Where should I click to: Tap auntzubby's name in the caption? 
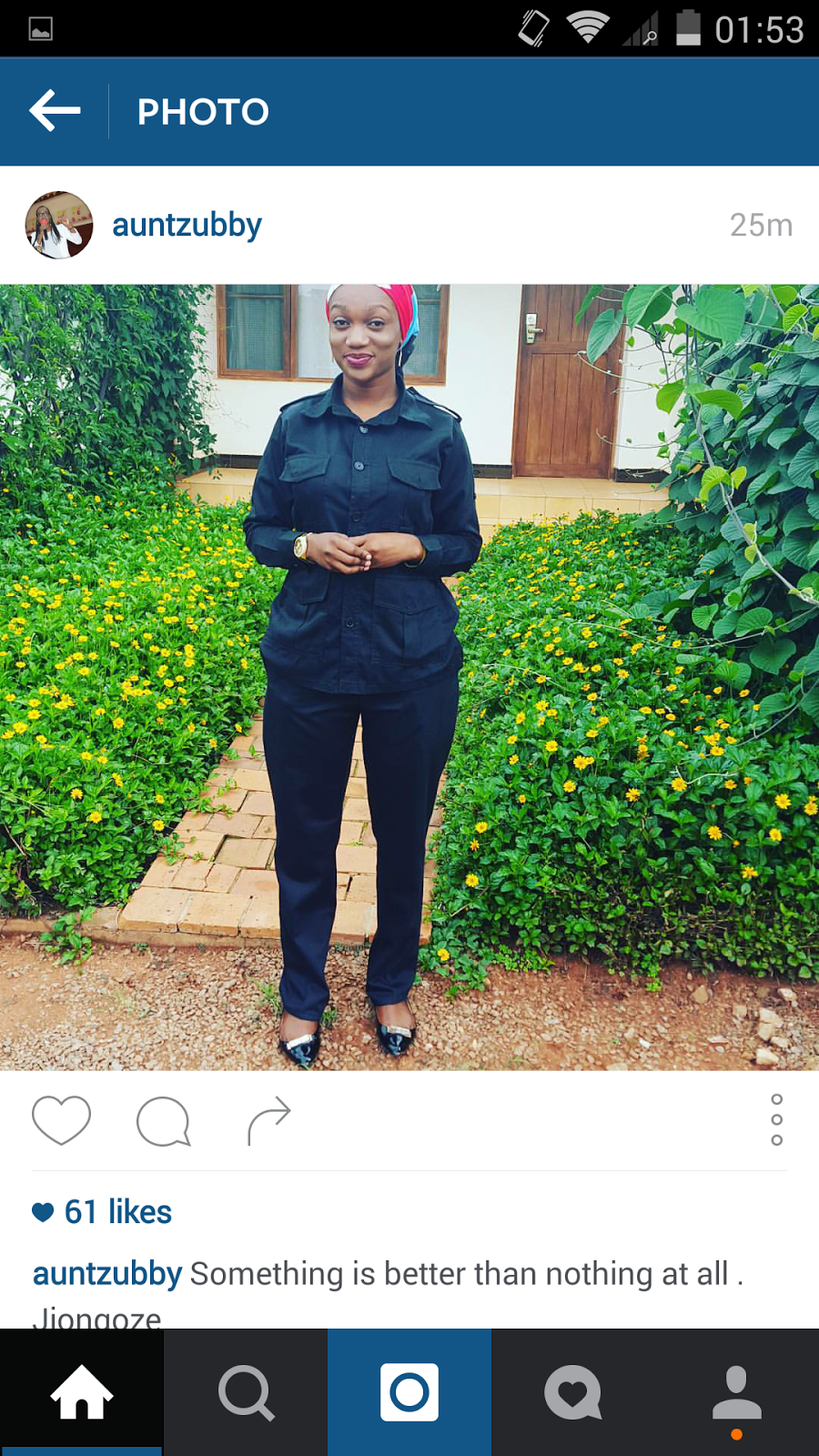107,1274
